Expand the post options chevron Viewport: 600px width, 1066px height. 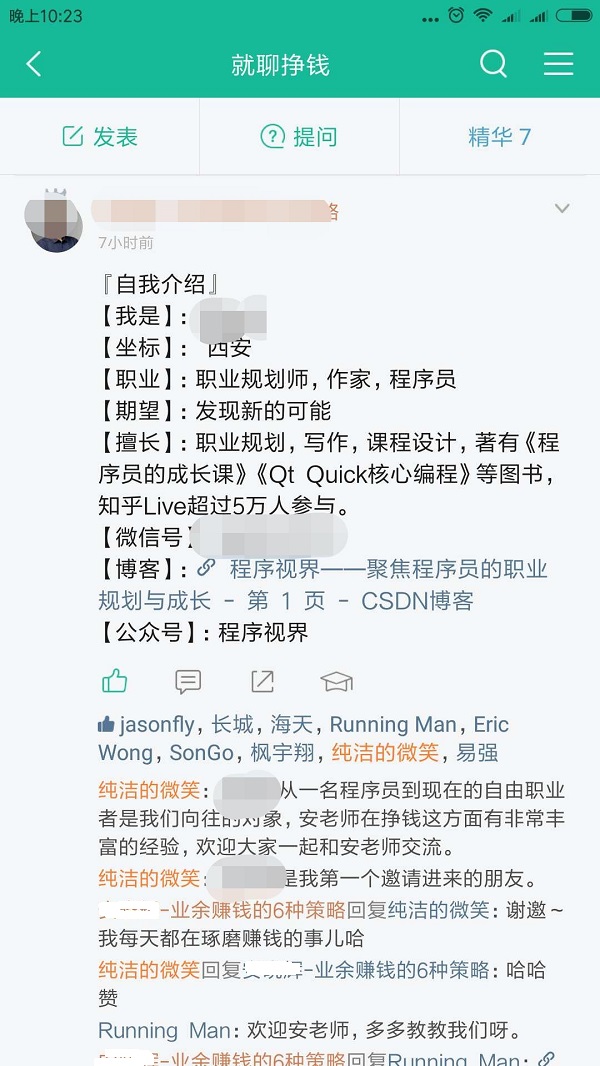click(562, 208)
